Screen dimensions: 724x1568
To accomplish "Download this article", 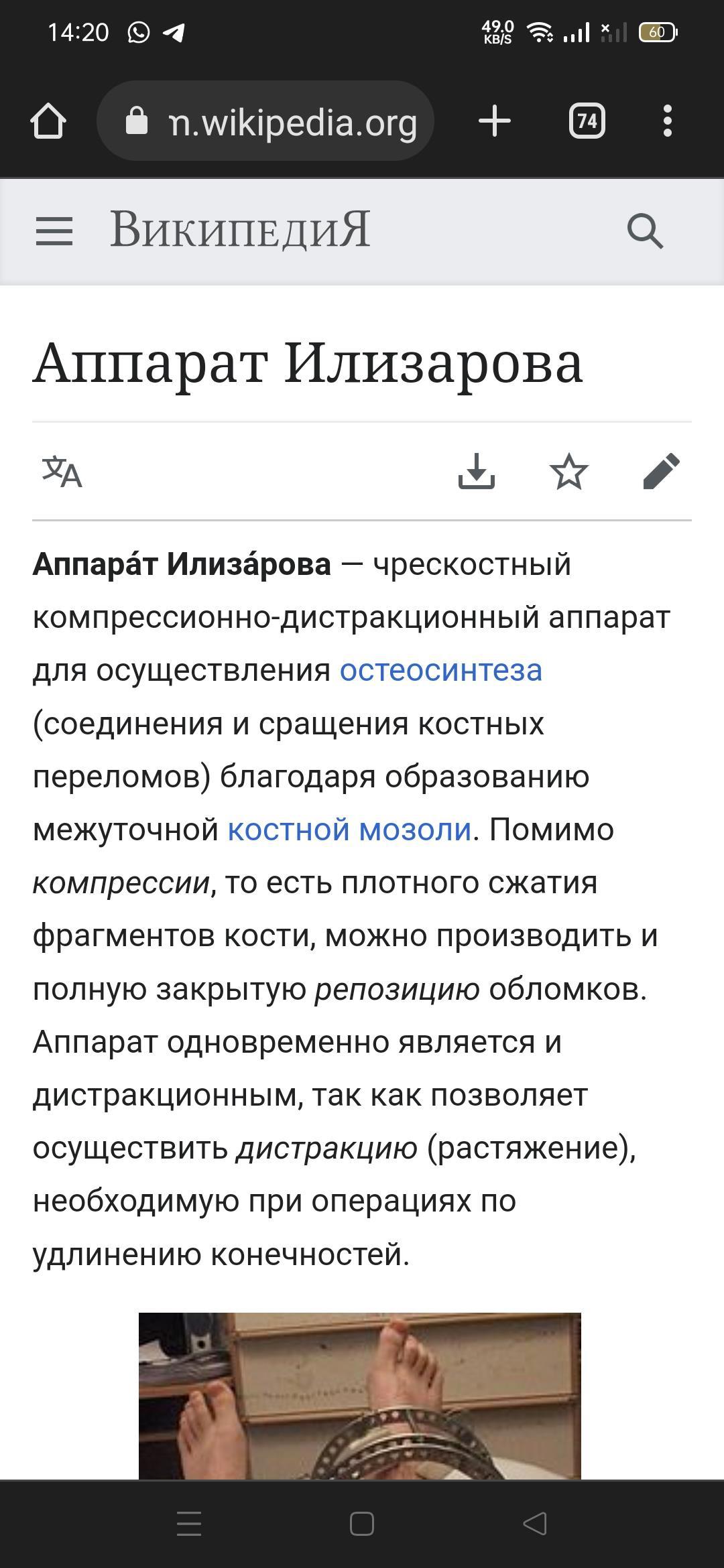I will [477, 472].
